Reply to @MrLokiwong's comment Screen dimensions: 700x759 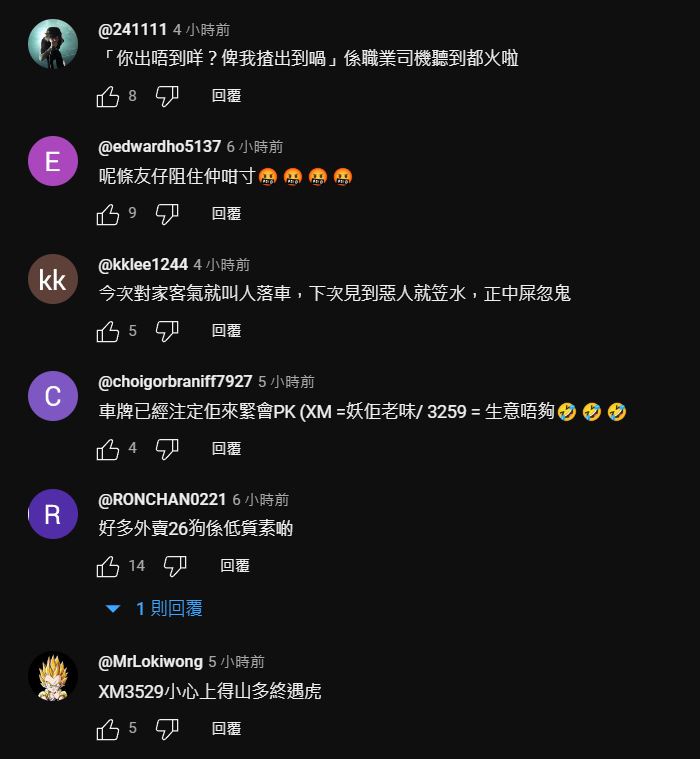tap(226, 729)
